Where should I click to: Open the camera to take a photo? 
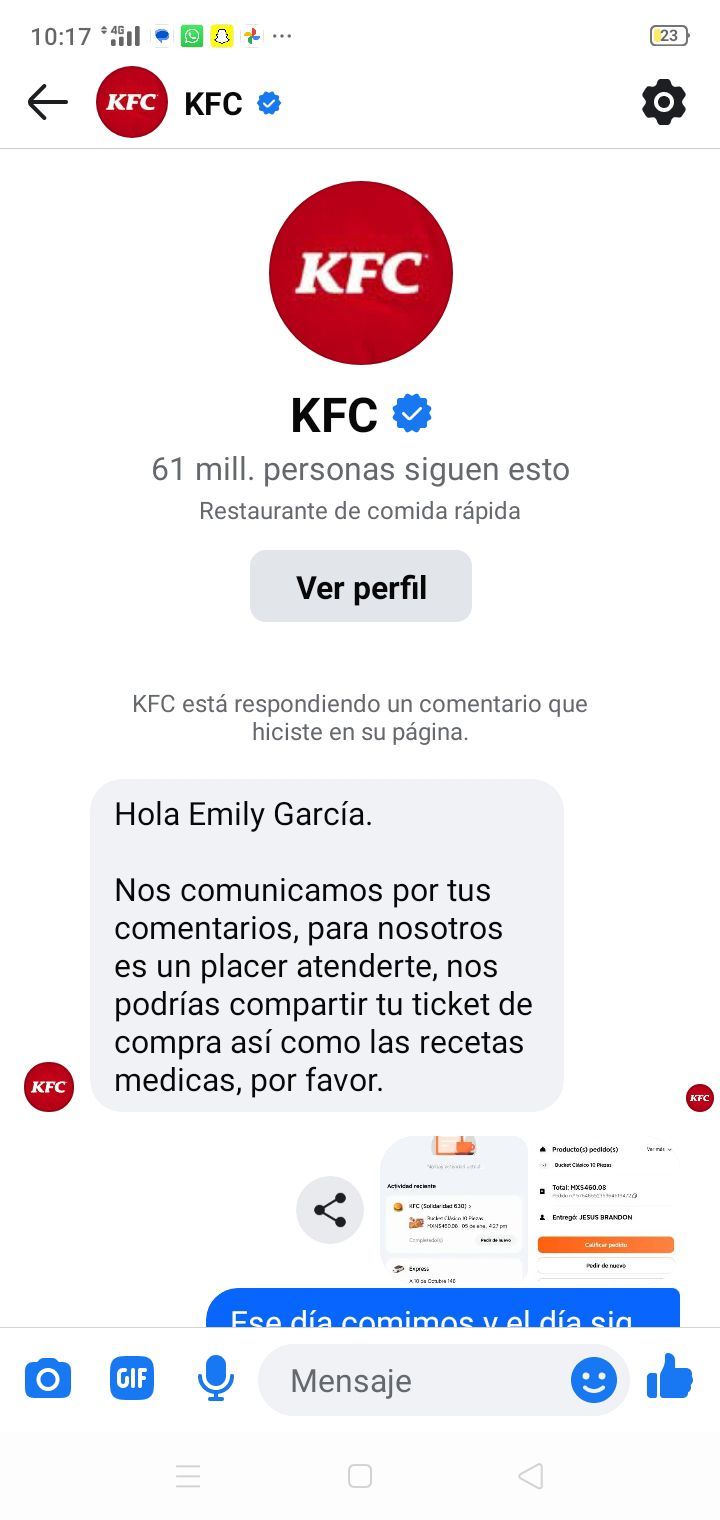(47, 1379)
